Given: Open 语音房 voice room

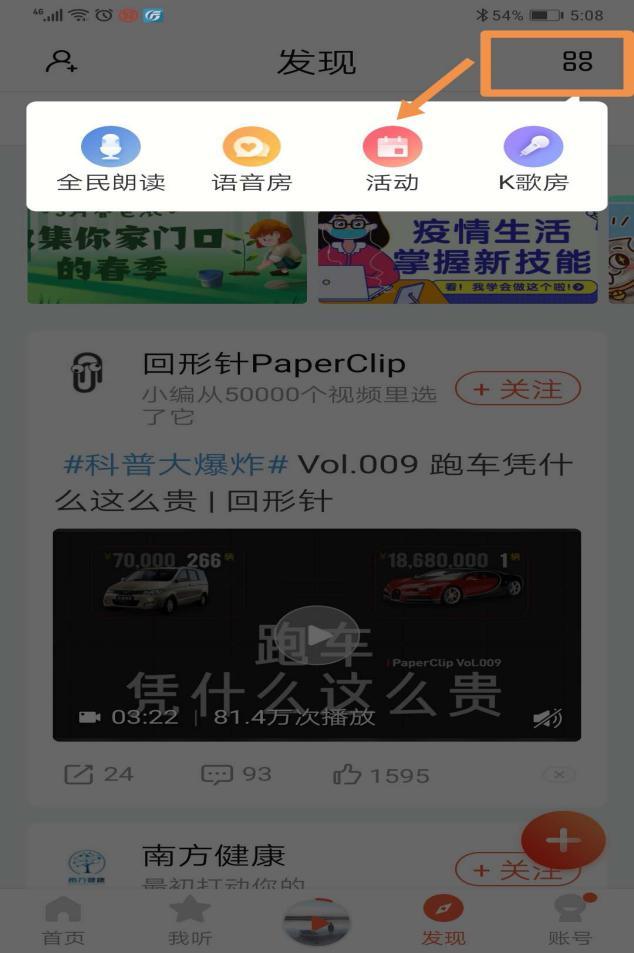Looking at the screenshot, I should click(x=251, y=160).
